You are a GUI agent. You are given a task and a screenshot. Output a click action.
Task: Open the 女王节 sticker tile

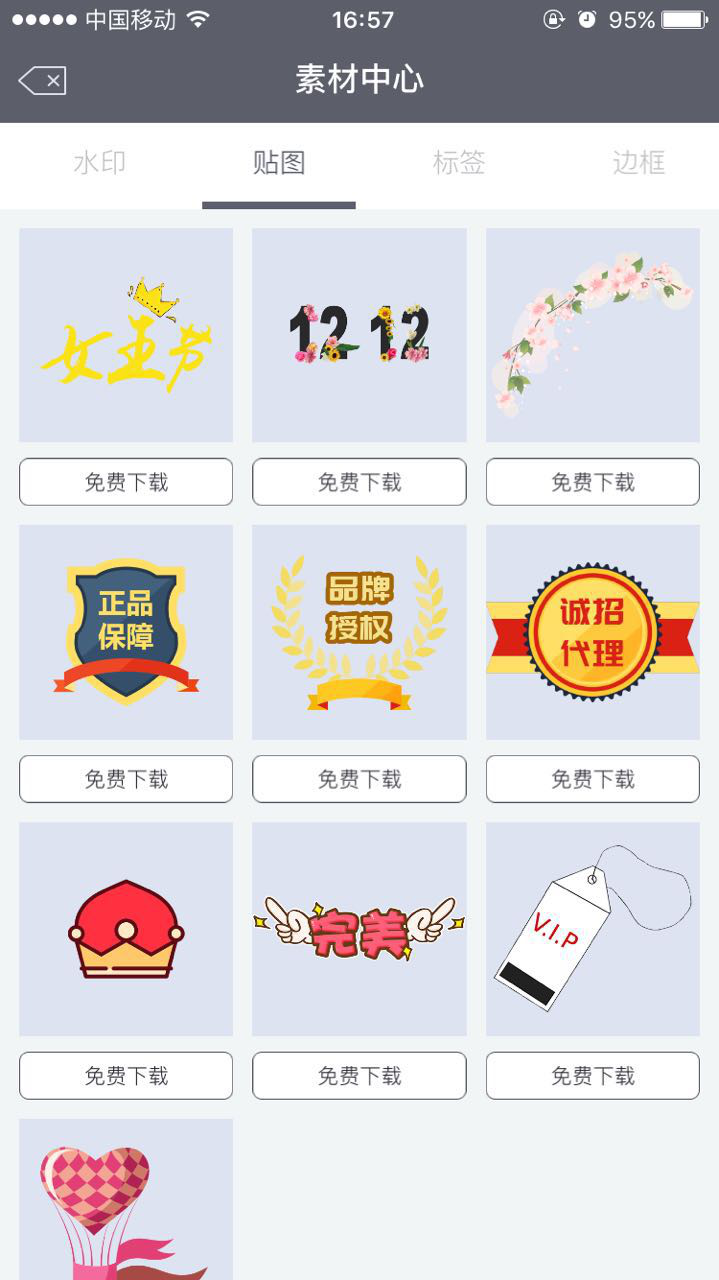(x=126, y=335)
